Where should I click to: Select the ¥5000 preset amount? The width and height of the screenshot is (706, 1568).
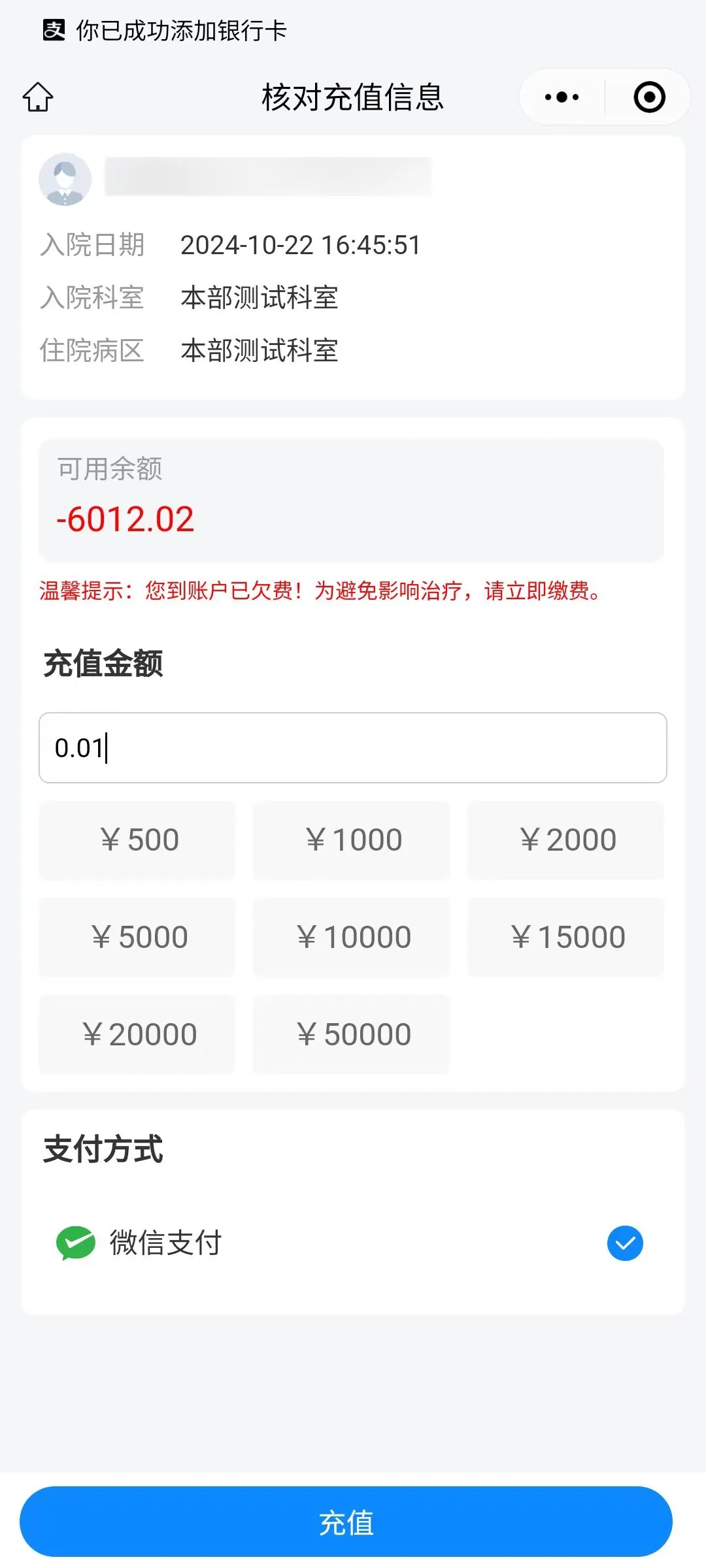[137, 938]
